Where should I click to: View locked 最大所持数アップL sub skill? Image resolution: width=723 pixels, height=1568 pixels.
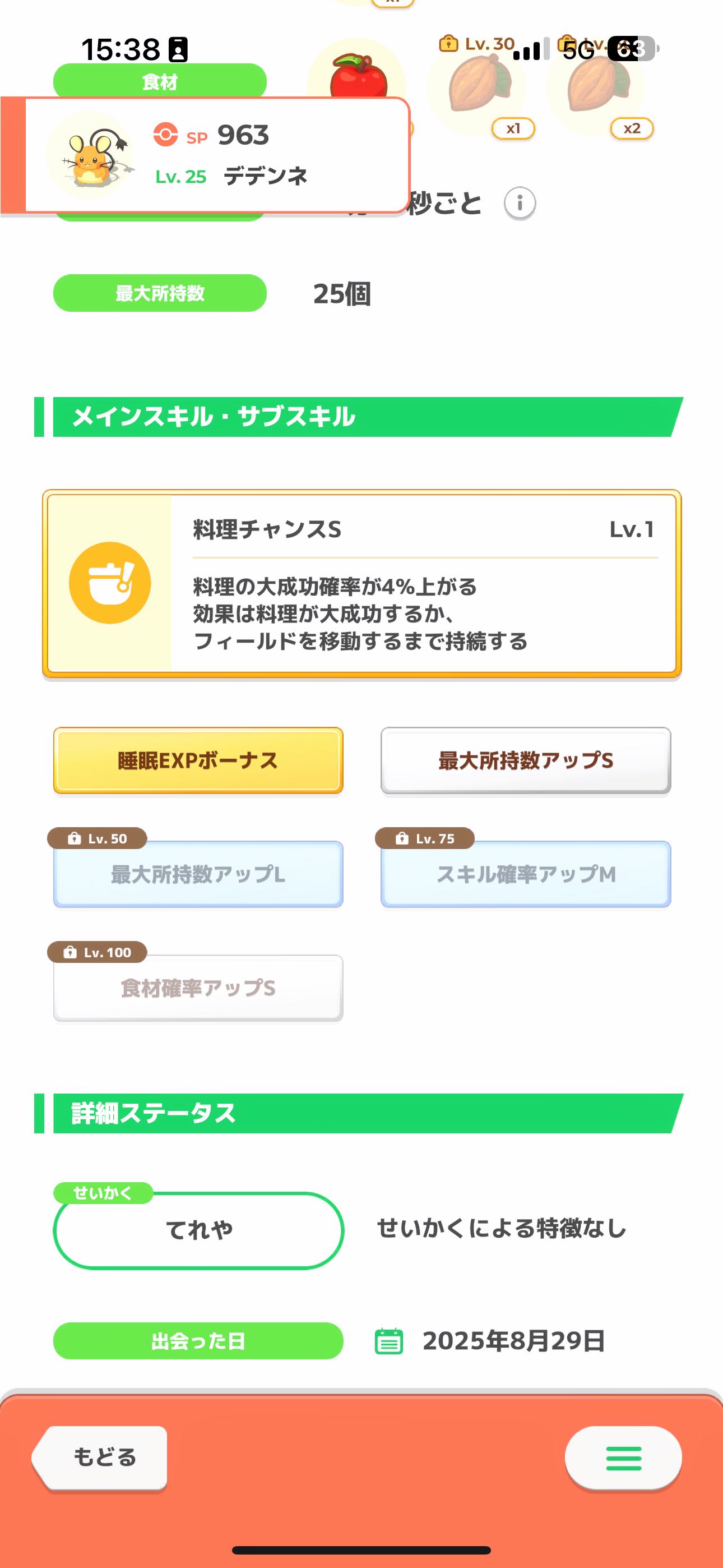pos(198,874)
